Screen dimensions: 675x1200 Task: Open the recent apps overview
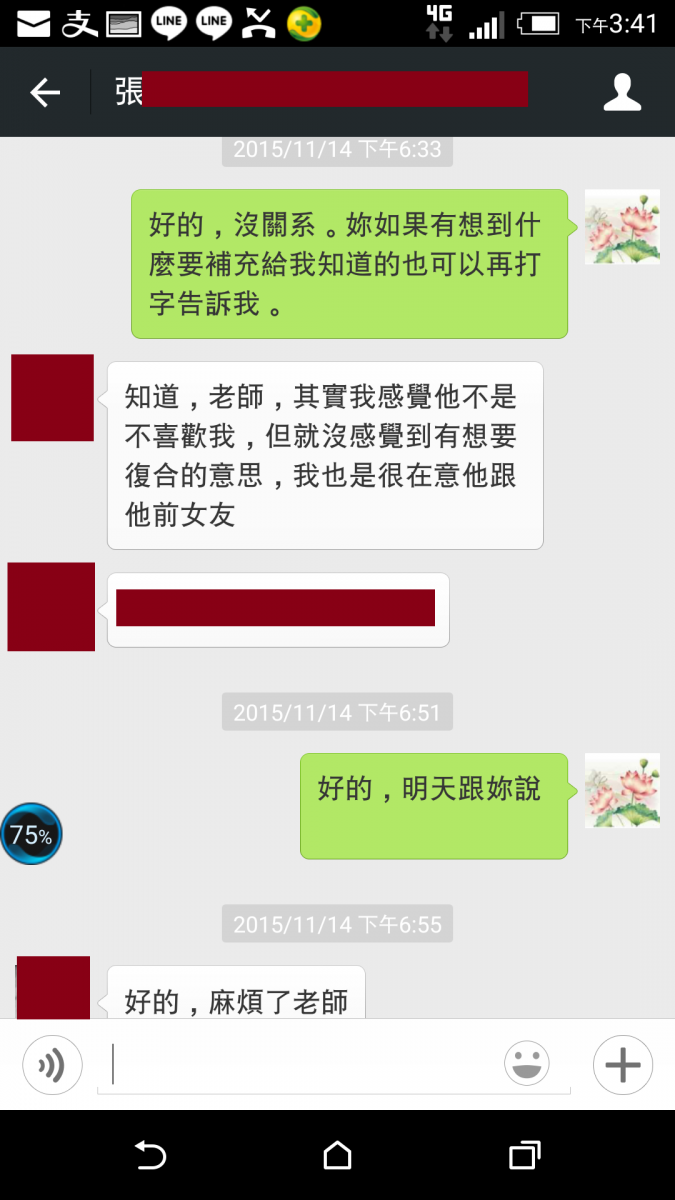[x=524, y=1156]
